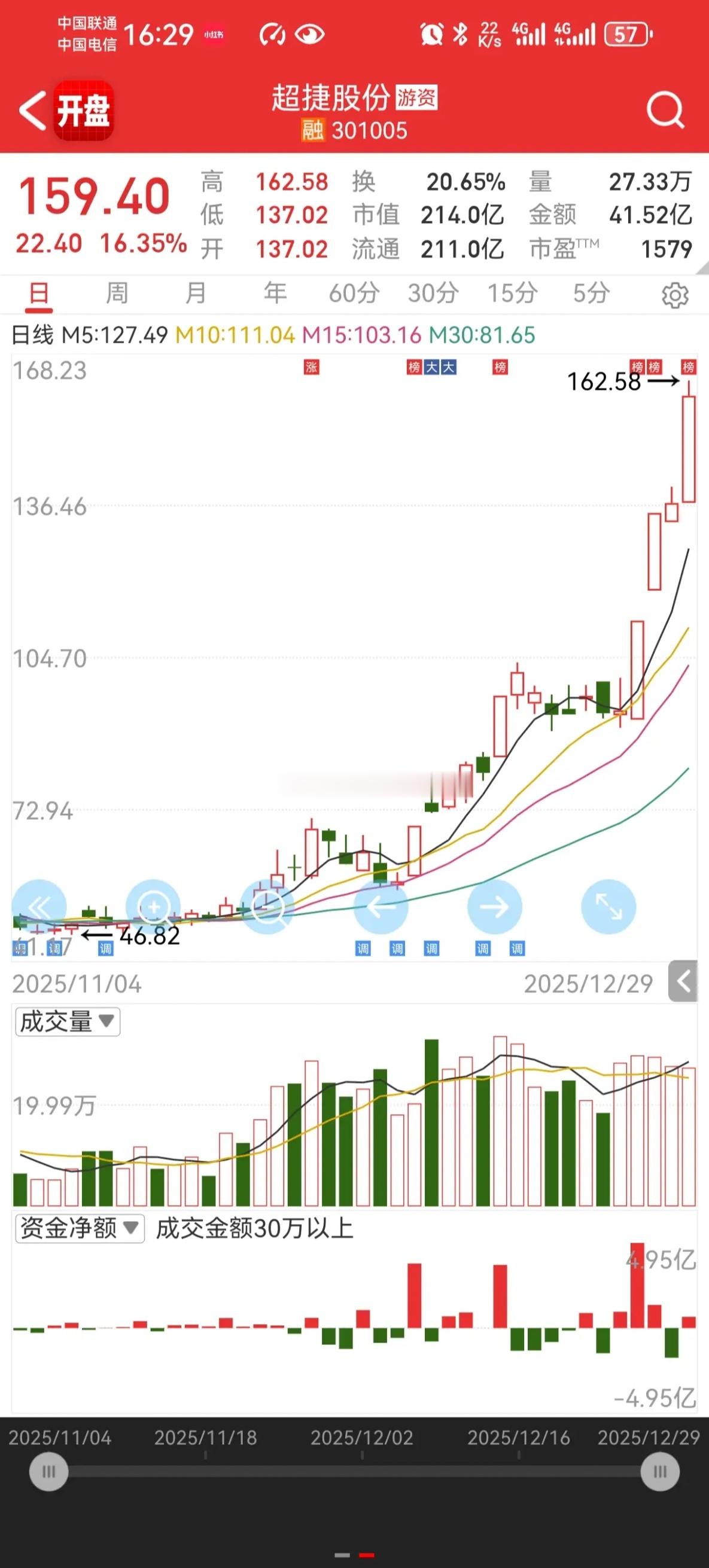Image resolution: width=709 pixels, height=1568 pixels.
Task: Open chart settings gear
Action: (x=675, y=295)
